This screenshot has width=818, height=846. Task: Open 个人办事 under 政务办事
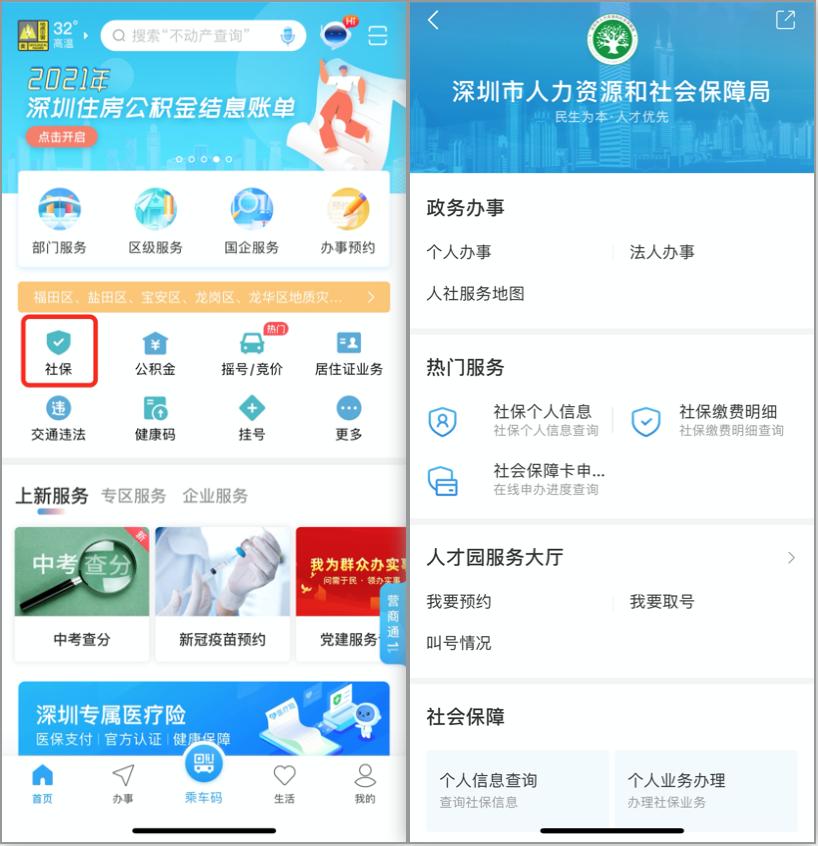tap(459, 252)
